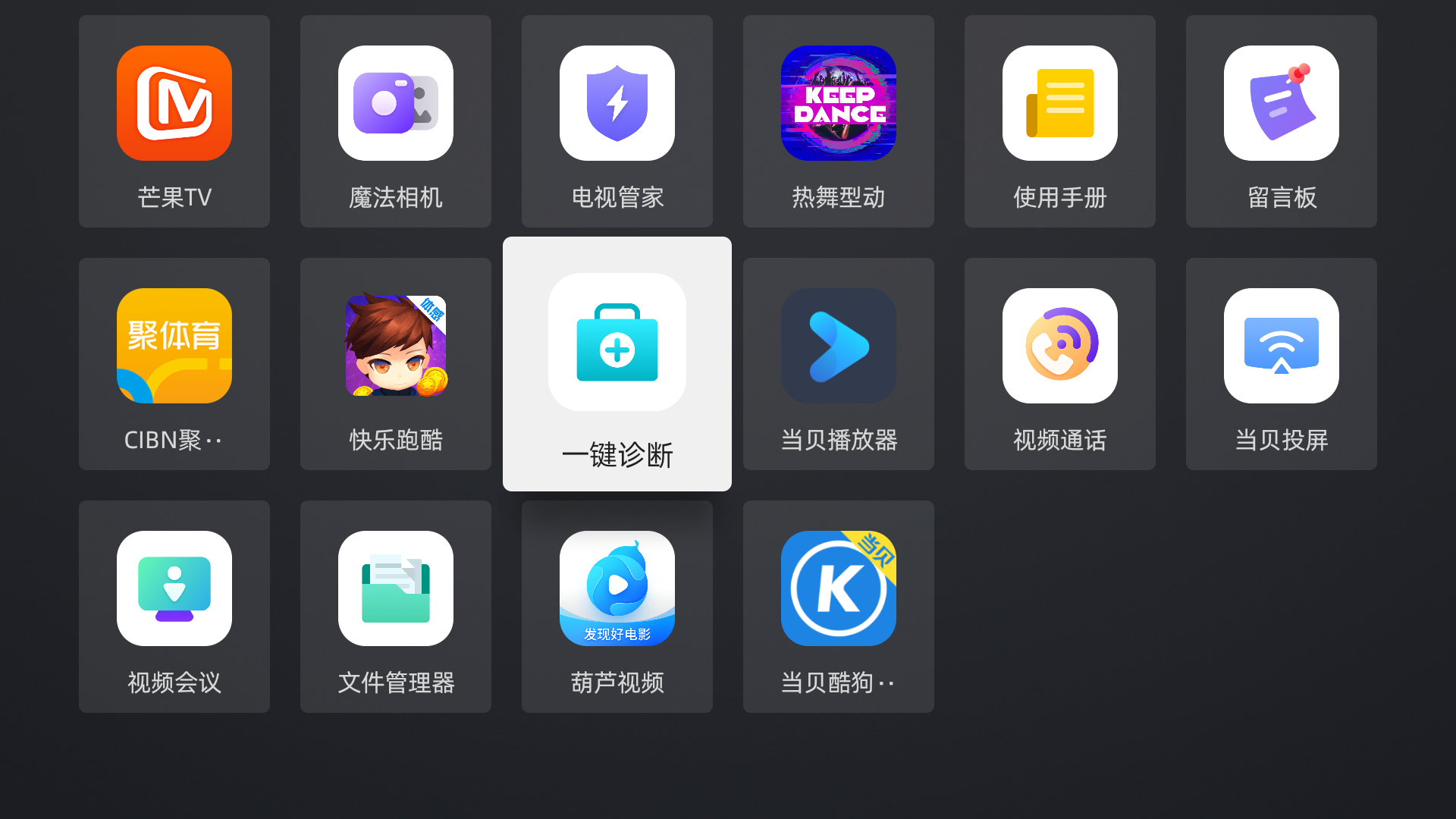Open 当贝投屏 screen casting
Viewport: 1456px width, 819px height.
coord(1282,364)
